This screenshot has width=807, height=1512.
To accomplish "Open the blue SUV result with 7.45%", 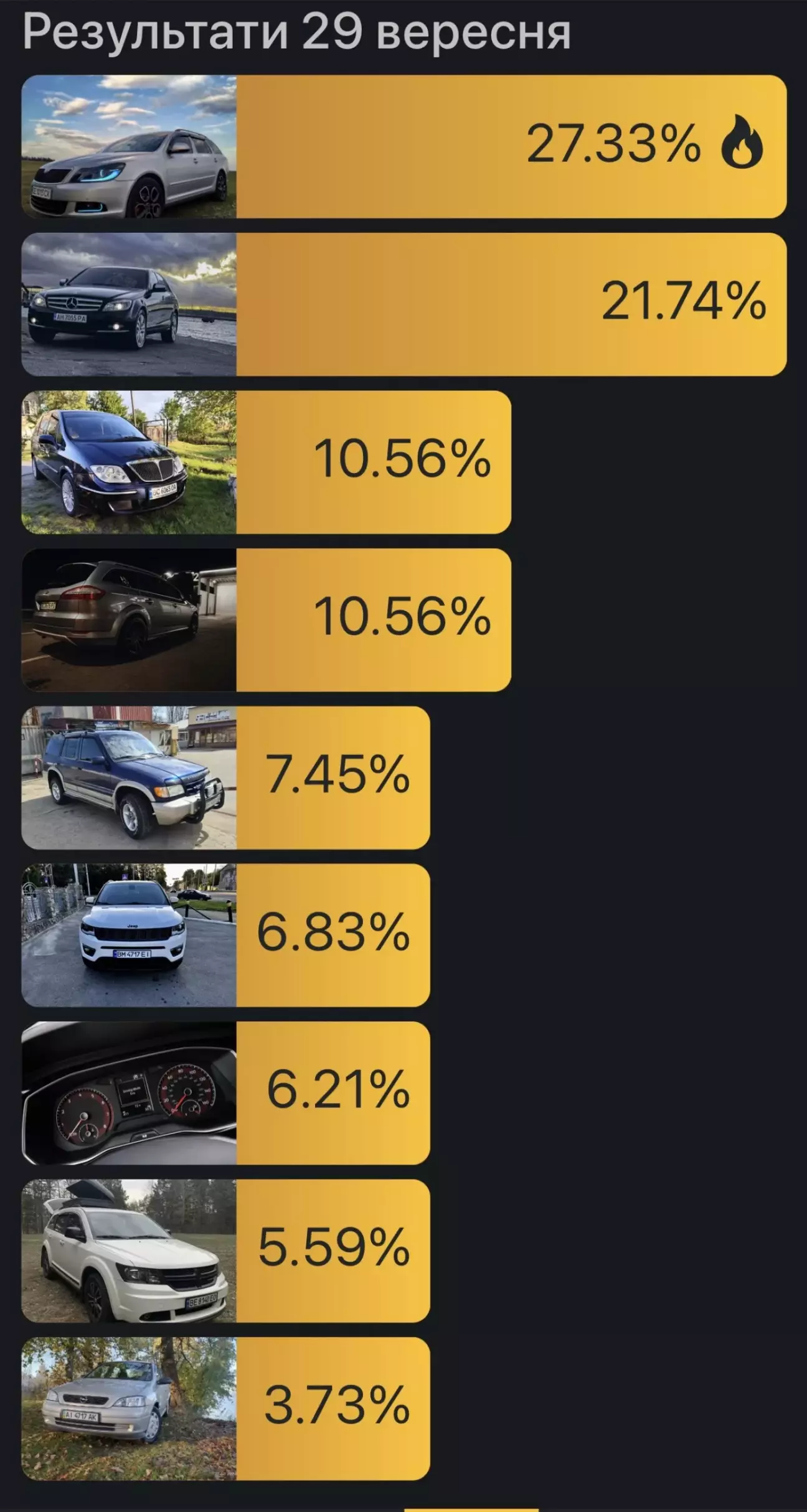I will [225, 777].
